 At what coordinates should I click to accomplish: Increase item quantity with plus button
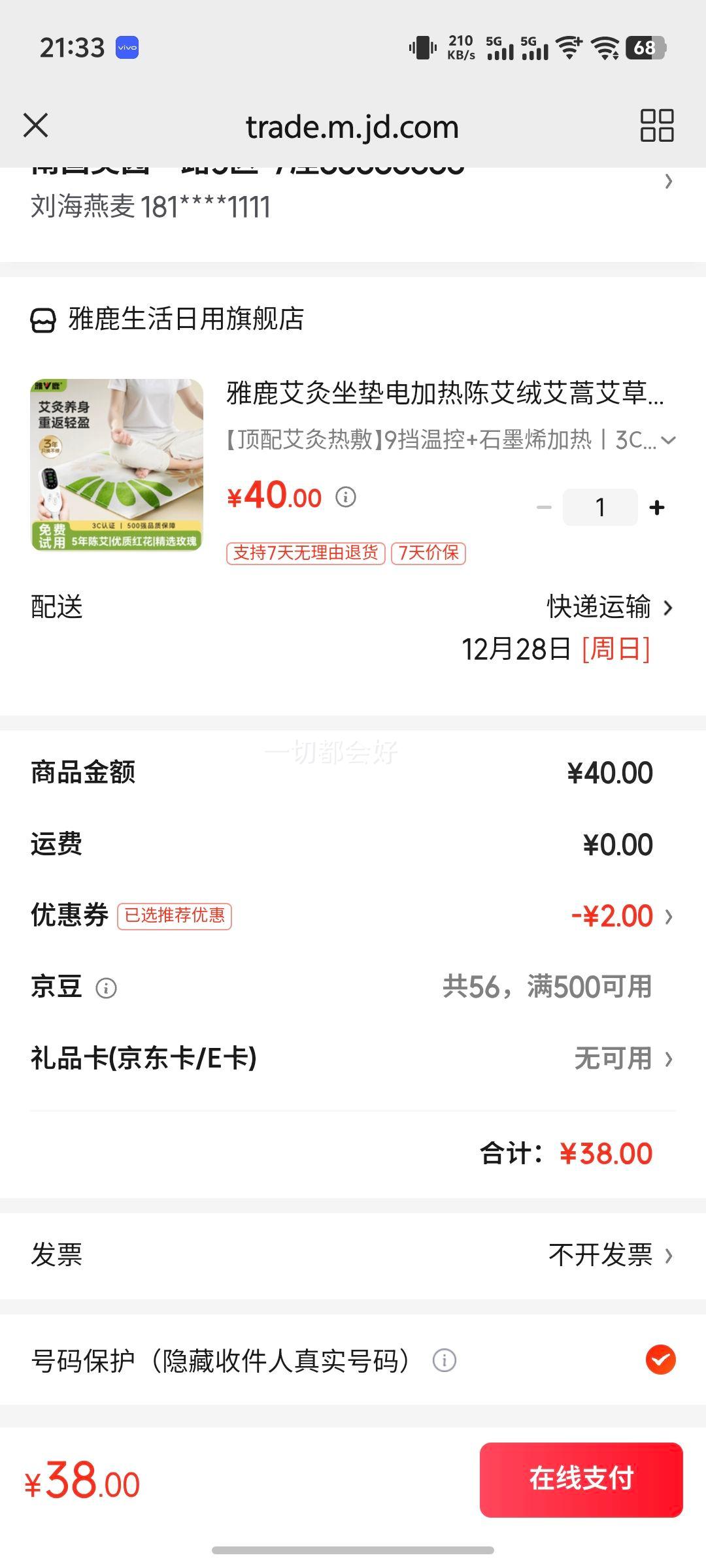coord(657,508)
